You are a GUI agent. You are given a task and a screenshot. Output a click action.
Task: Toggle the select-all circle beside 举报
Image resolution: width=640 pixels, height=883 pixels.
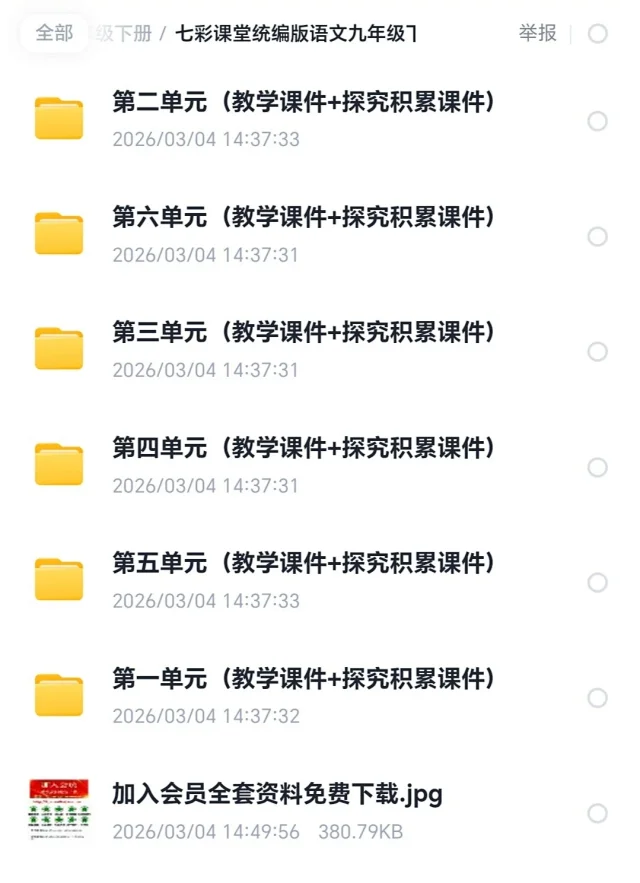click(597, 34)
